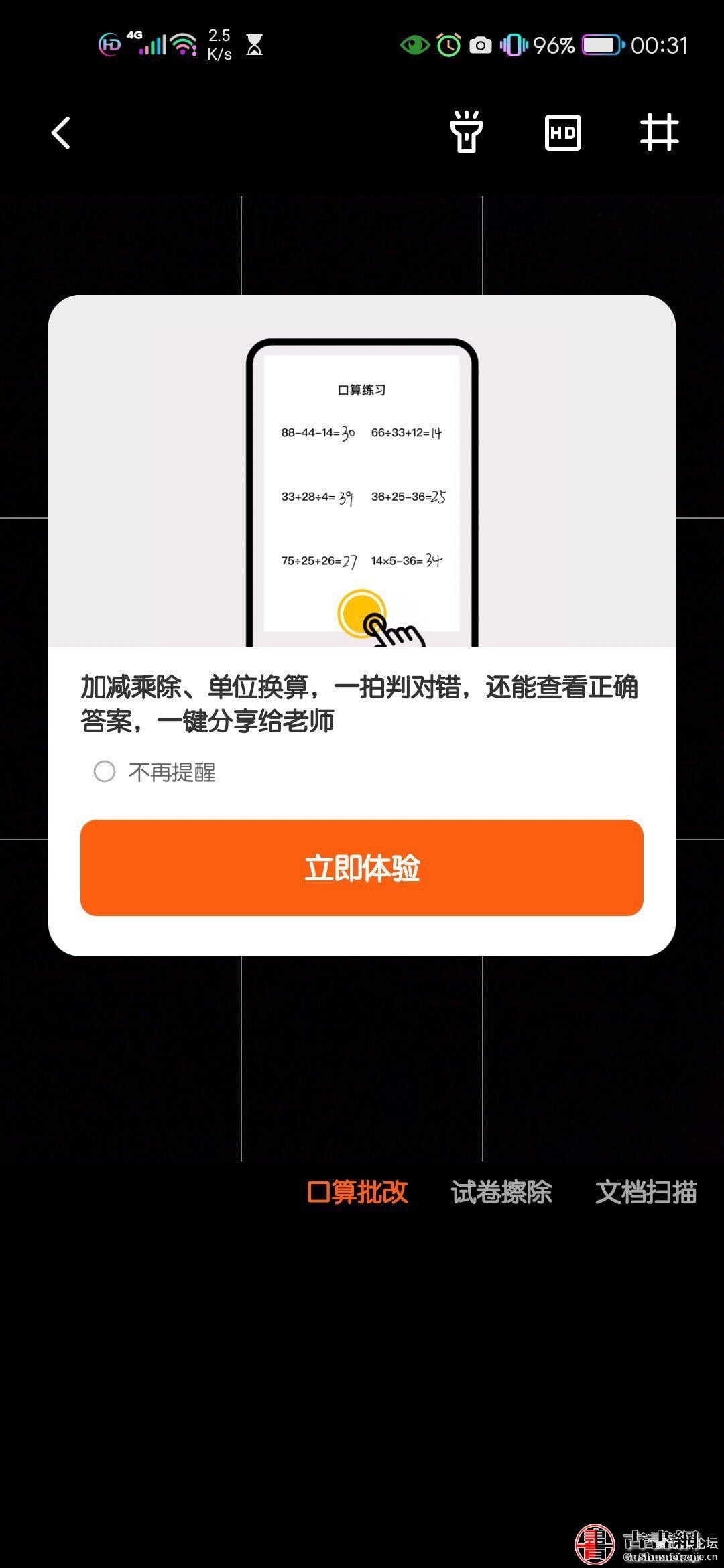Image resolution: width=724 pixels, height=1568 pixels.
Task: Switch to the 口算批改 mode
Action: click(357, 1192)
